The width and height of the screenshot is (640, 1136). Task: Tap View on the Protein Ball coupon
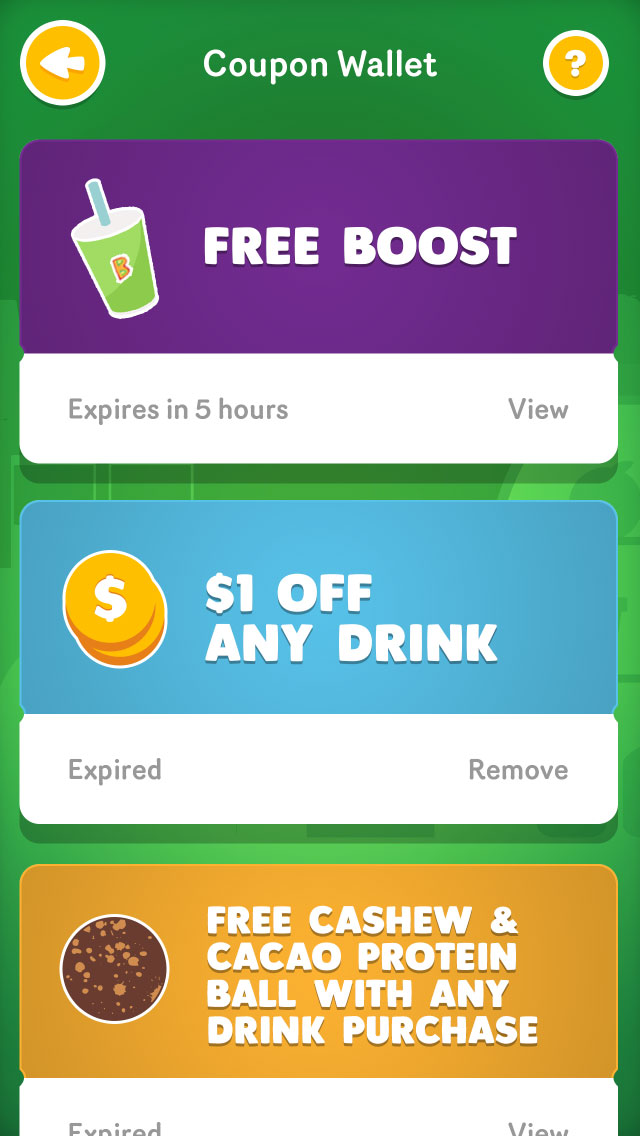(538, 1127)
